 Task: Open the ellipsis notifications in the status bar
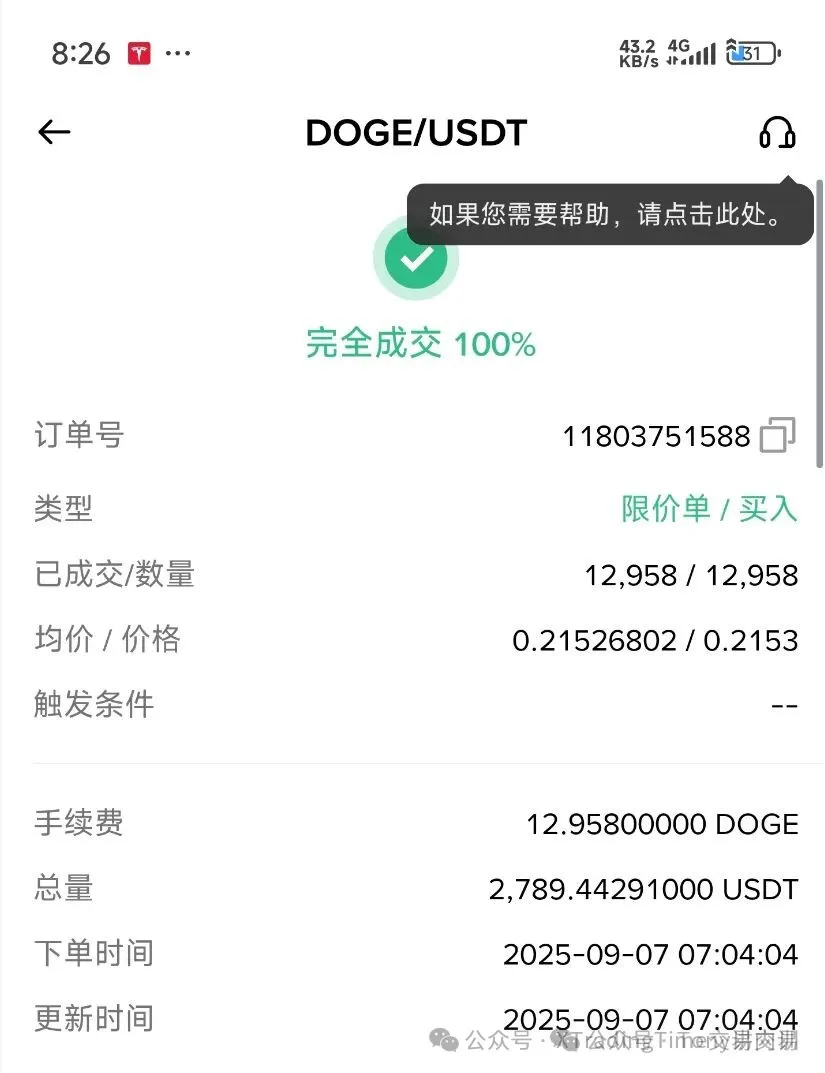tap(176, 52)
